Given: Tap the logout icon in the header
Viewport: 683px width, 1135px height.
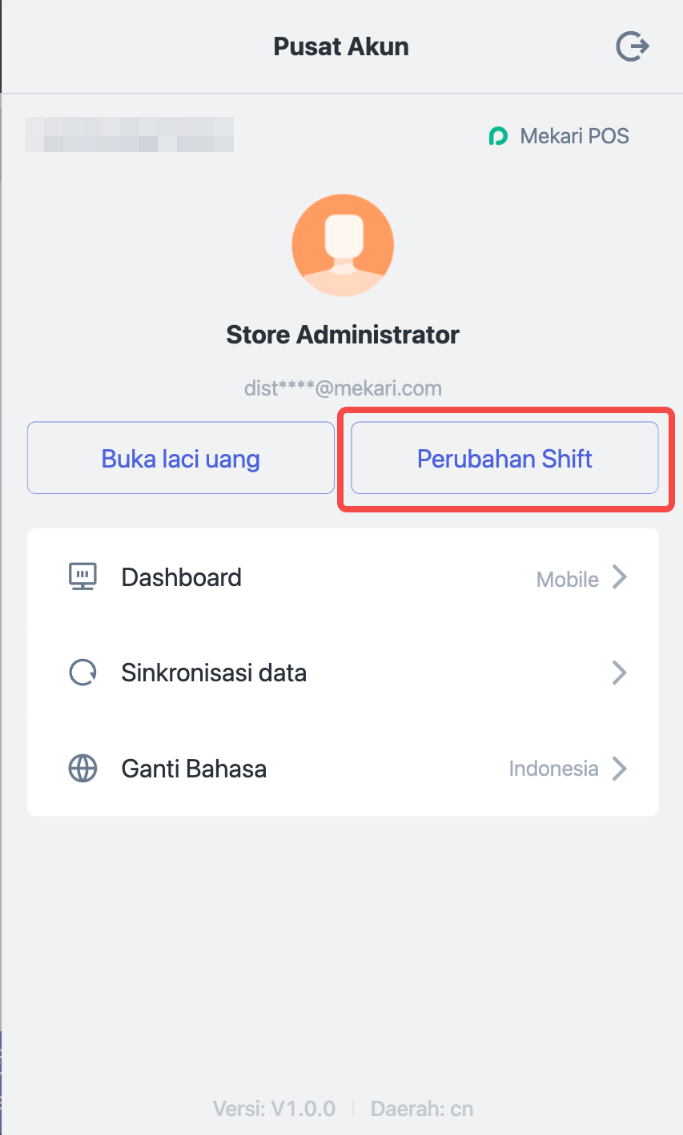Looking at the screenshot, I should click(x=632, y=46).
